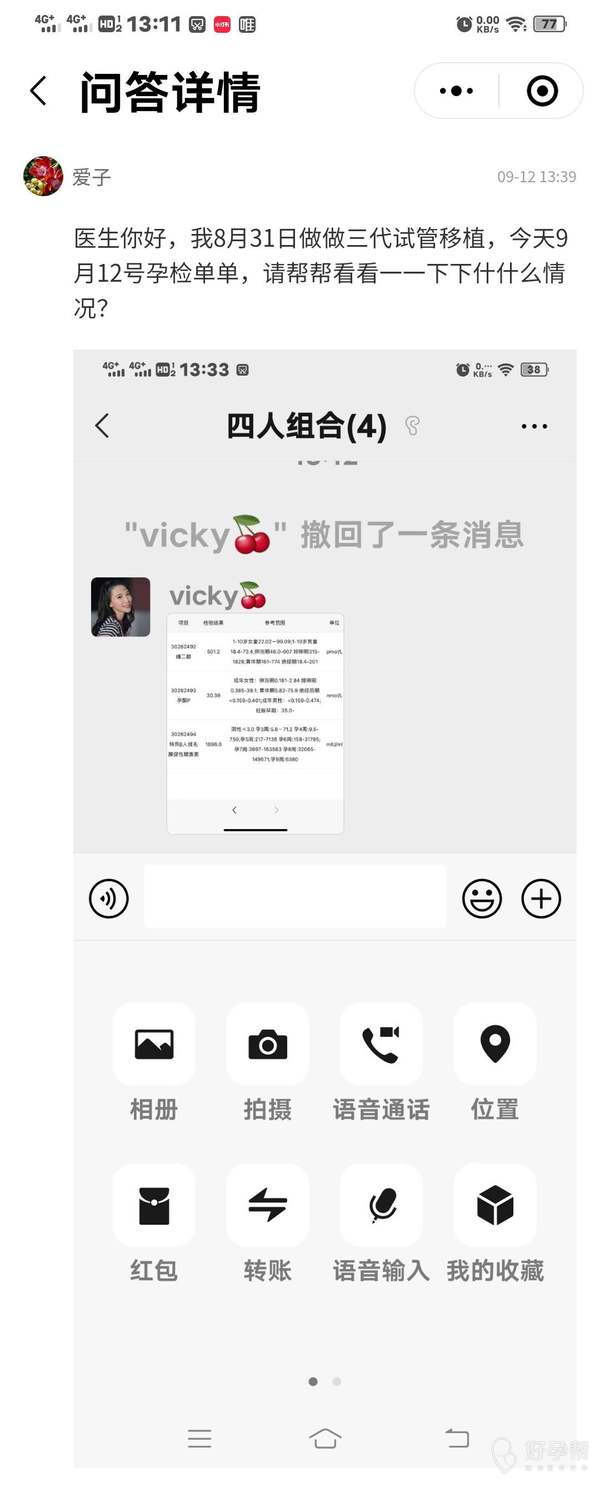This screenshot has height=1487, width=600.
Task: Enlarge the attached chat screenshot image
Action: [324, 900]
